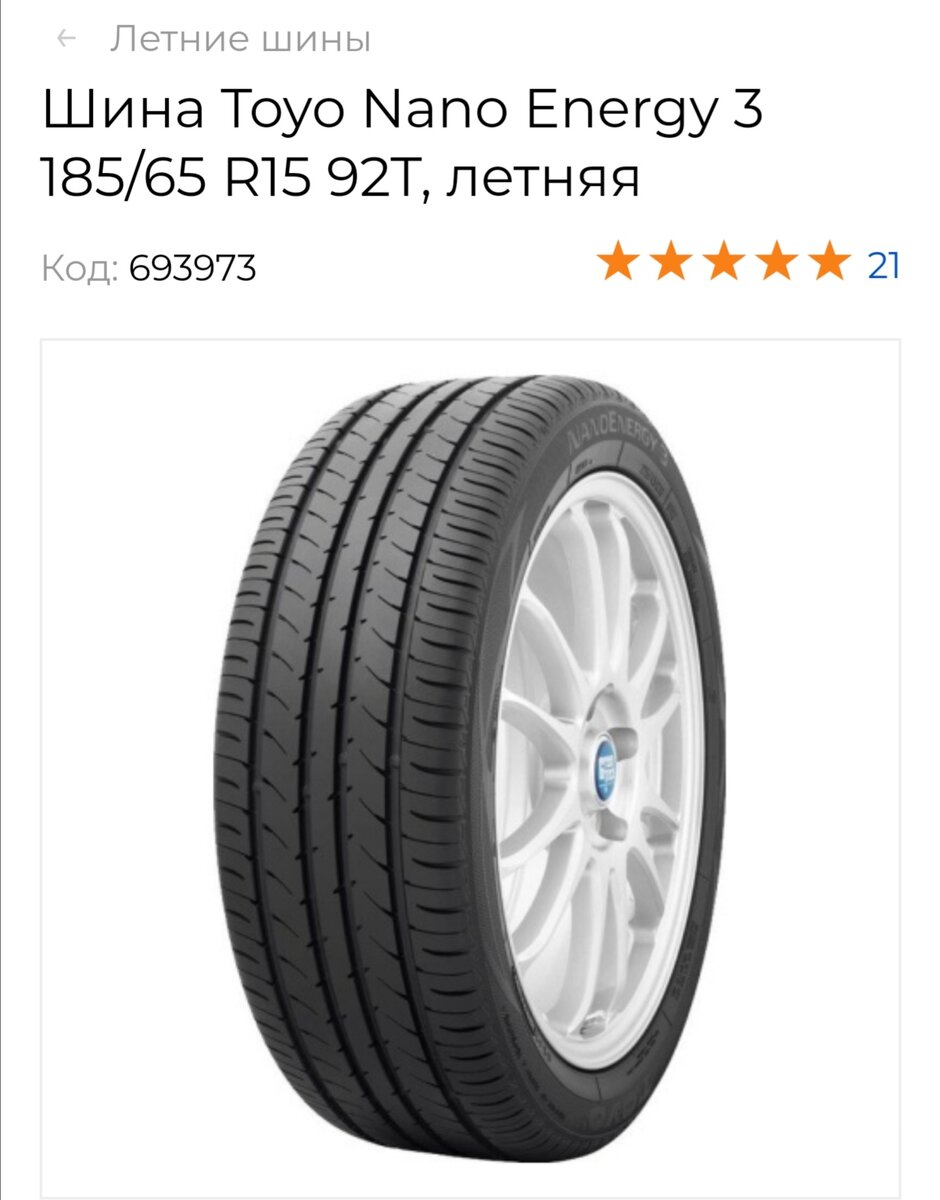Select the product code 693973
Screen dimensions: 940x1200
[193, 267]
